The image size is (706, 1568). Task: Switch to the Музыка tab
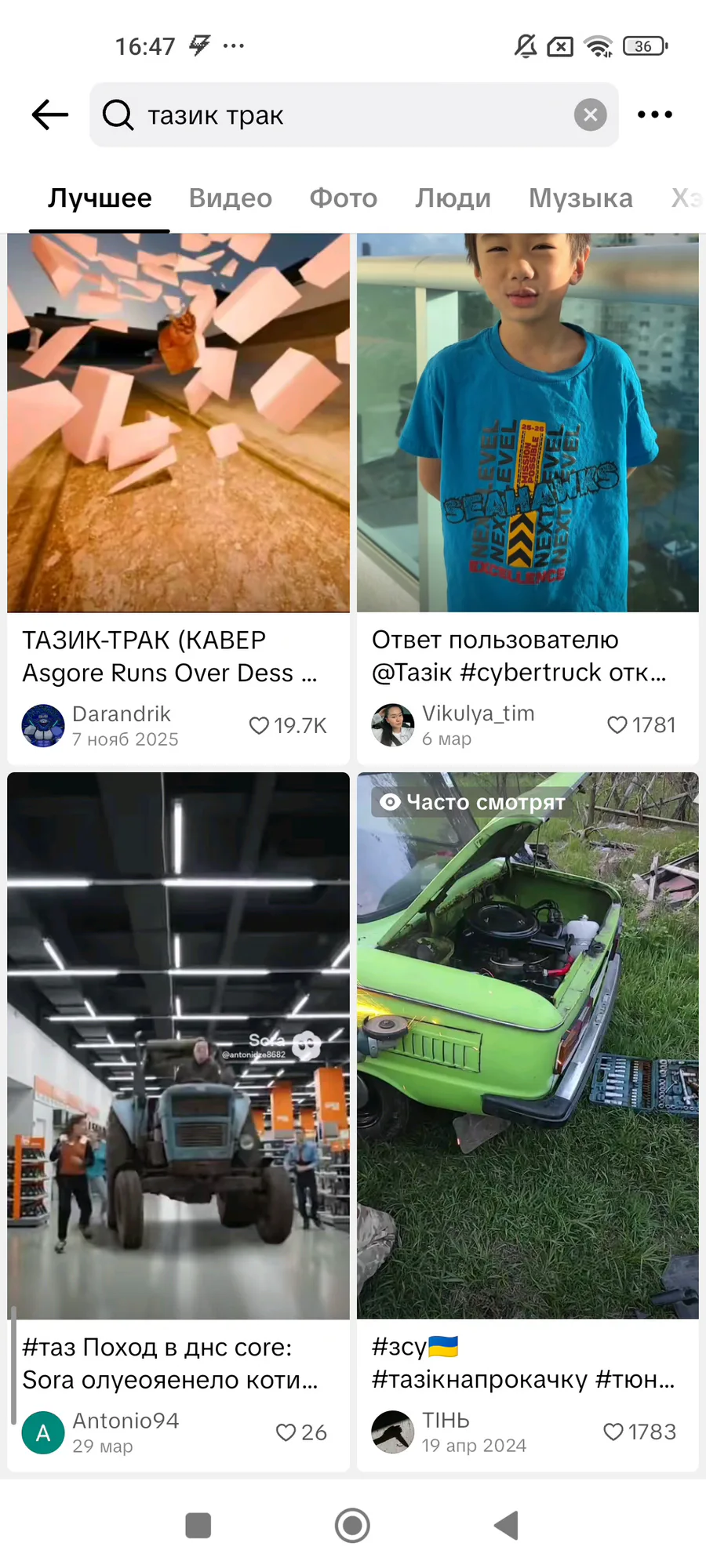tap(580, 198)
